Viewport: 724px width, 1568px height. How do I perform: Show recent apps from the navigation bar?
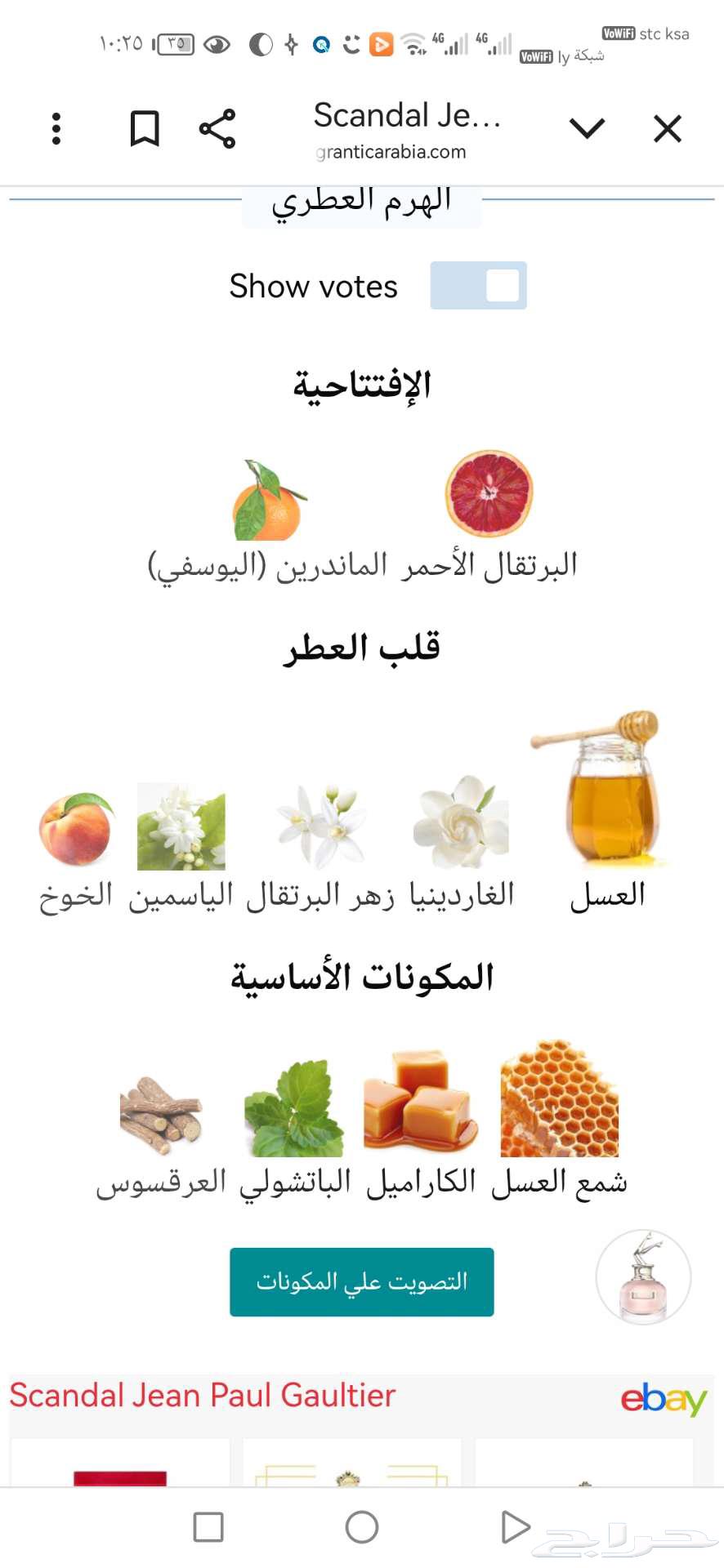[x=208, y=1526]
